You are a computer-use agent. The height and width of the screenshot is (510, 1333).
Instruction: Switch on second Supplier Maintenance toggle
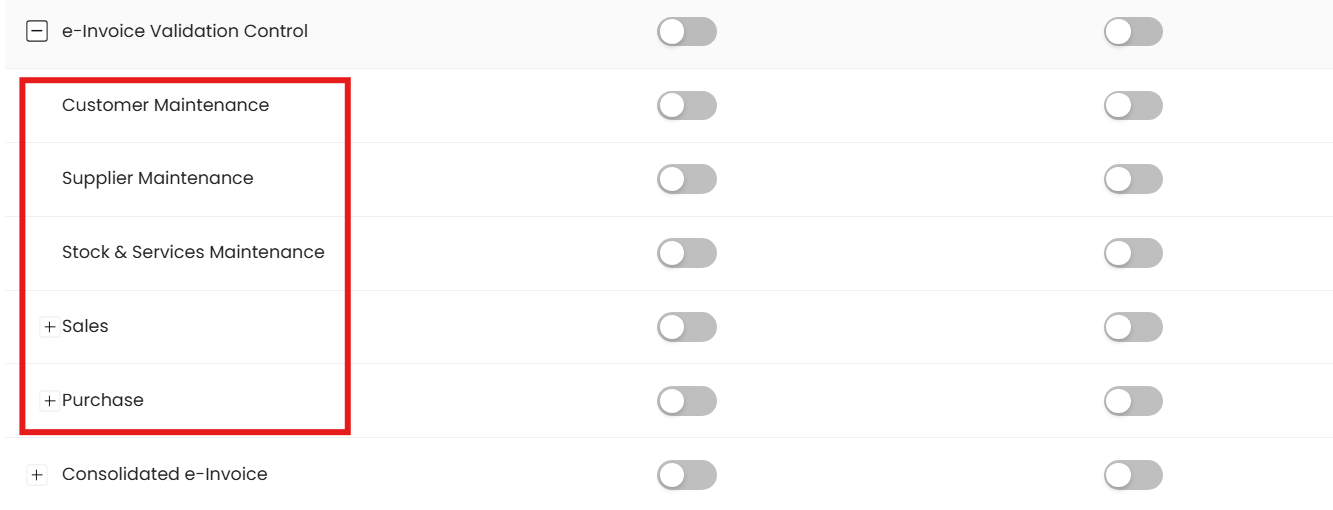(1133, 179)
